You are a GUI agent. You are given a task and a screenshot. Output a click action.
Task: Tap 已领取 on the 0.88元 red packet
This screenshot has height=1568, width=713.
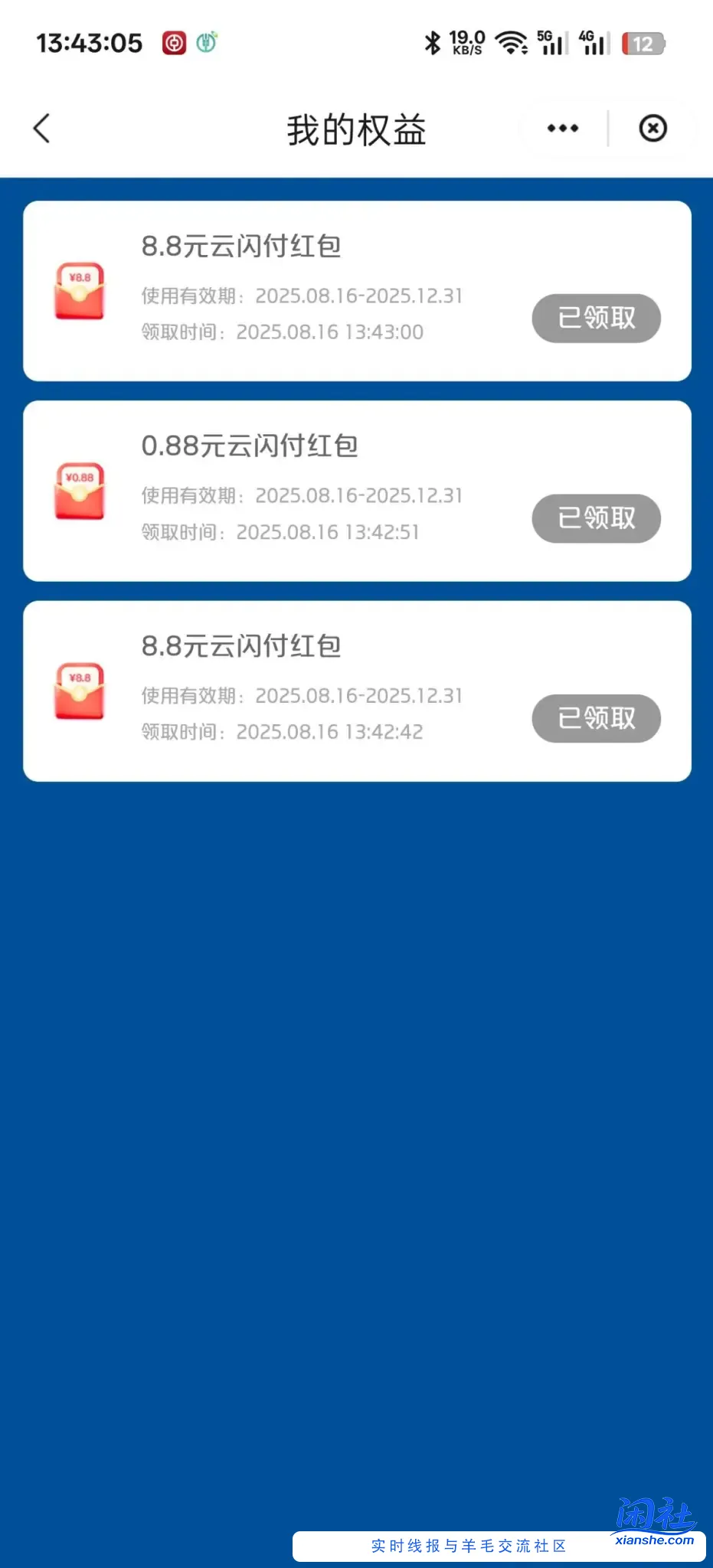pyautogui.click(x=596, y=518)
